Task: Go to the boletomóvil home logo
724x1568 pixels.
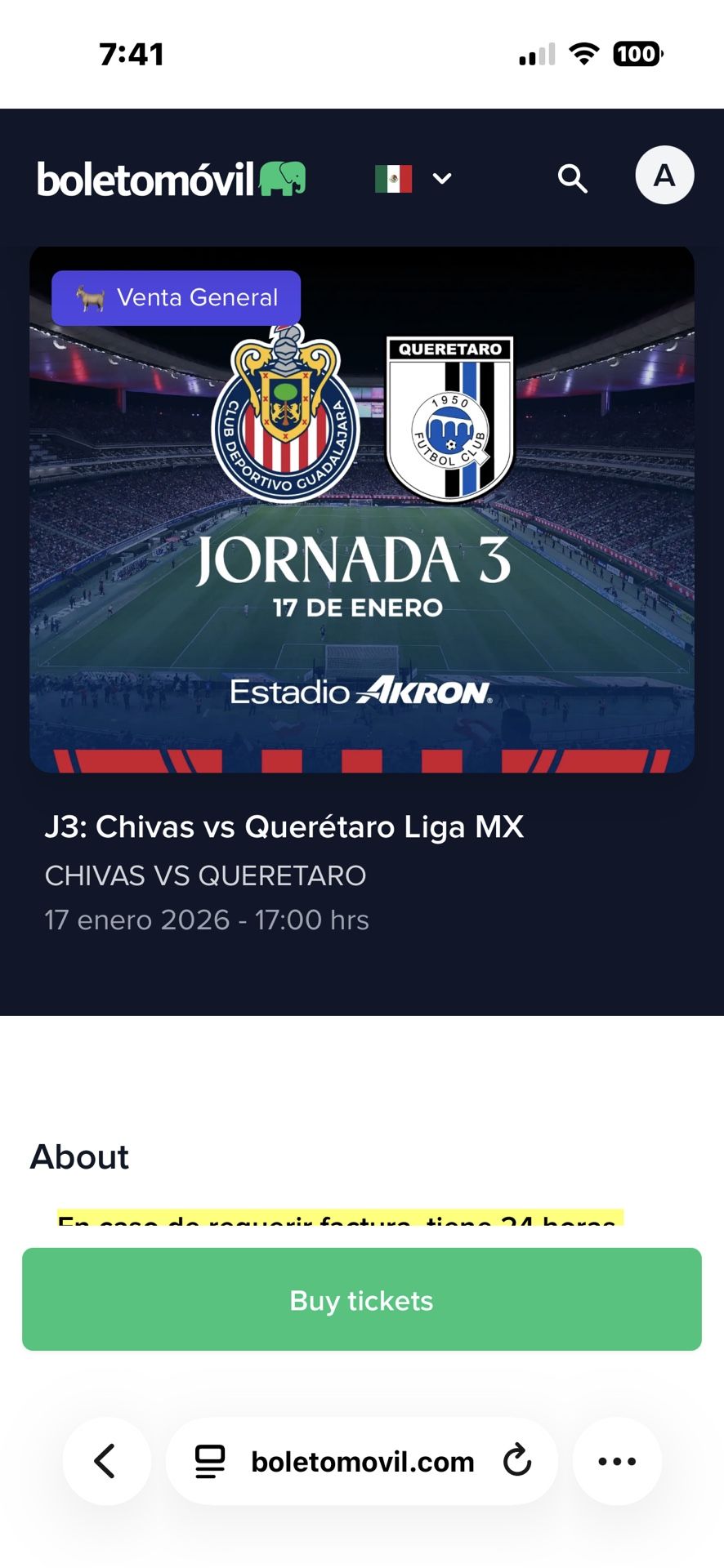Action: click(172, 178)
